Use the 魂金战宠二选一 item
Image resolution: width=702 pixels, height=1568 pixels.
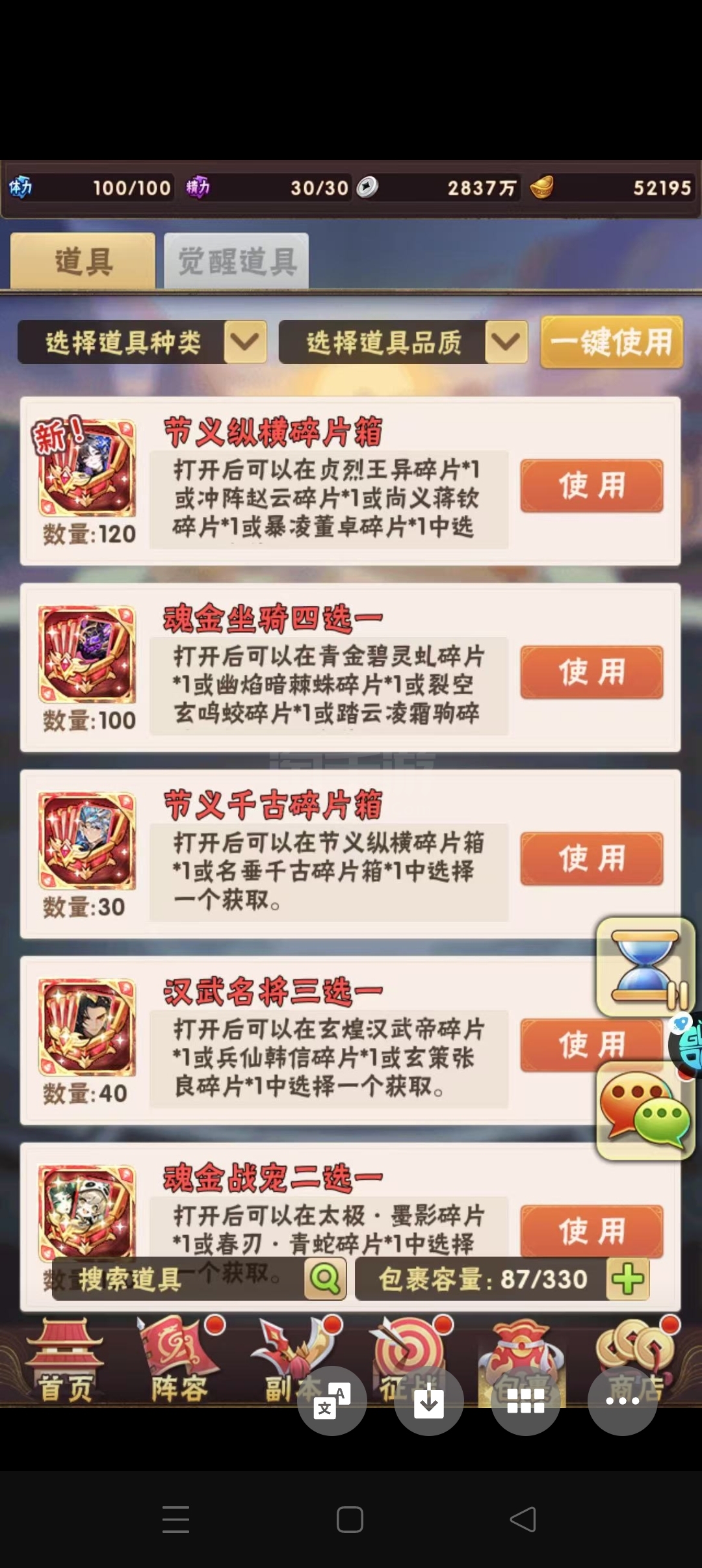591,1231
